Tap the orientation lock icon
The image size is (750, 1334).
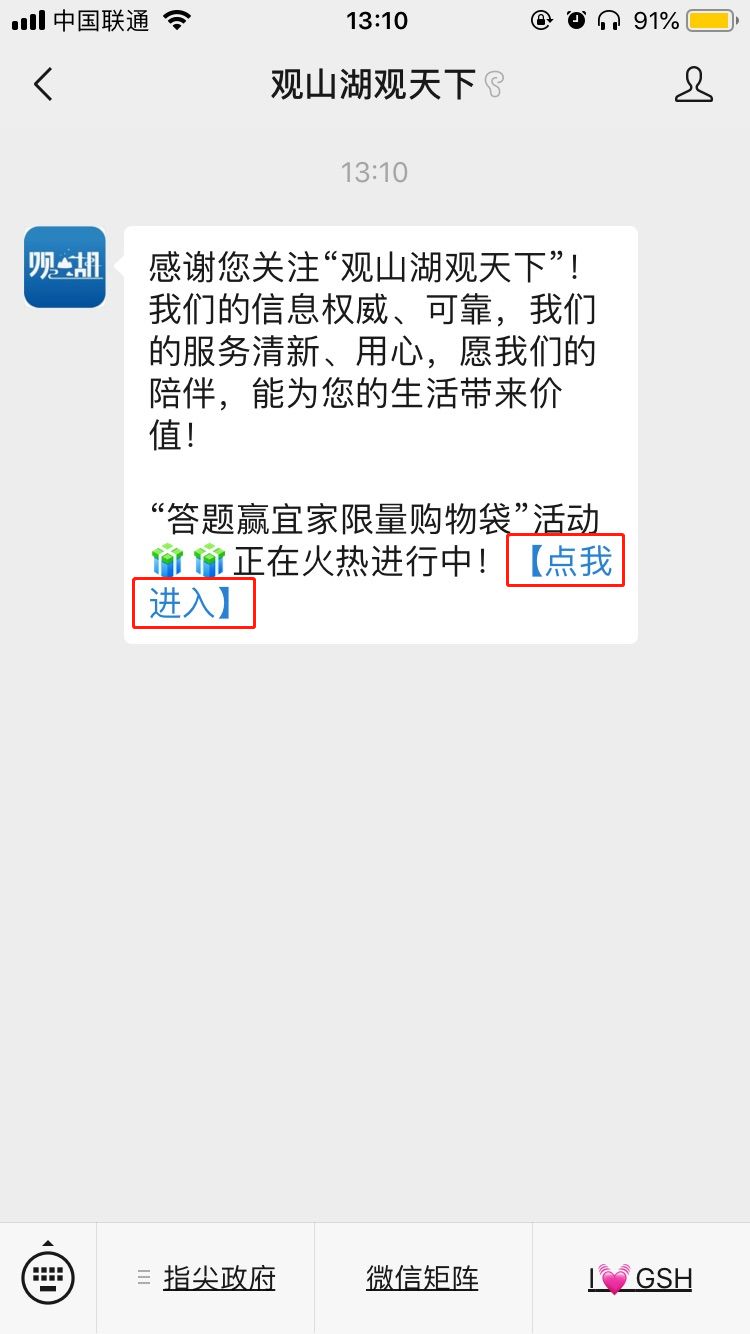coord(541,19)
